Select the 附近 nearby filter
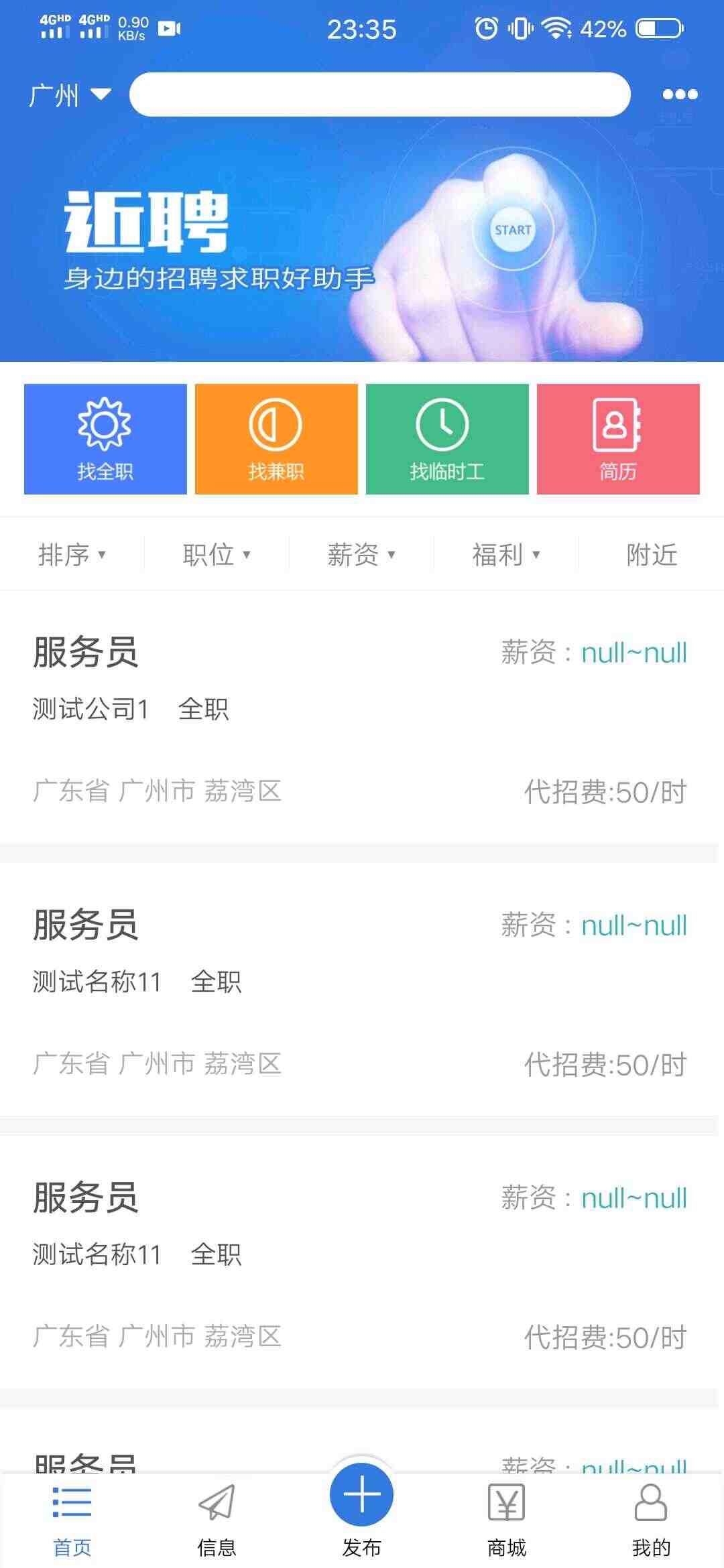The height and width of the screenshot is (1568, 724). click(x=652, y=554)
